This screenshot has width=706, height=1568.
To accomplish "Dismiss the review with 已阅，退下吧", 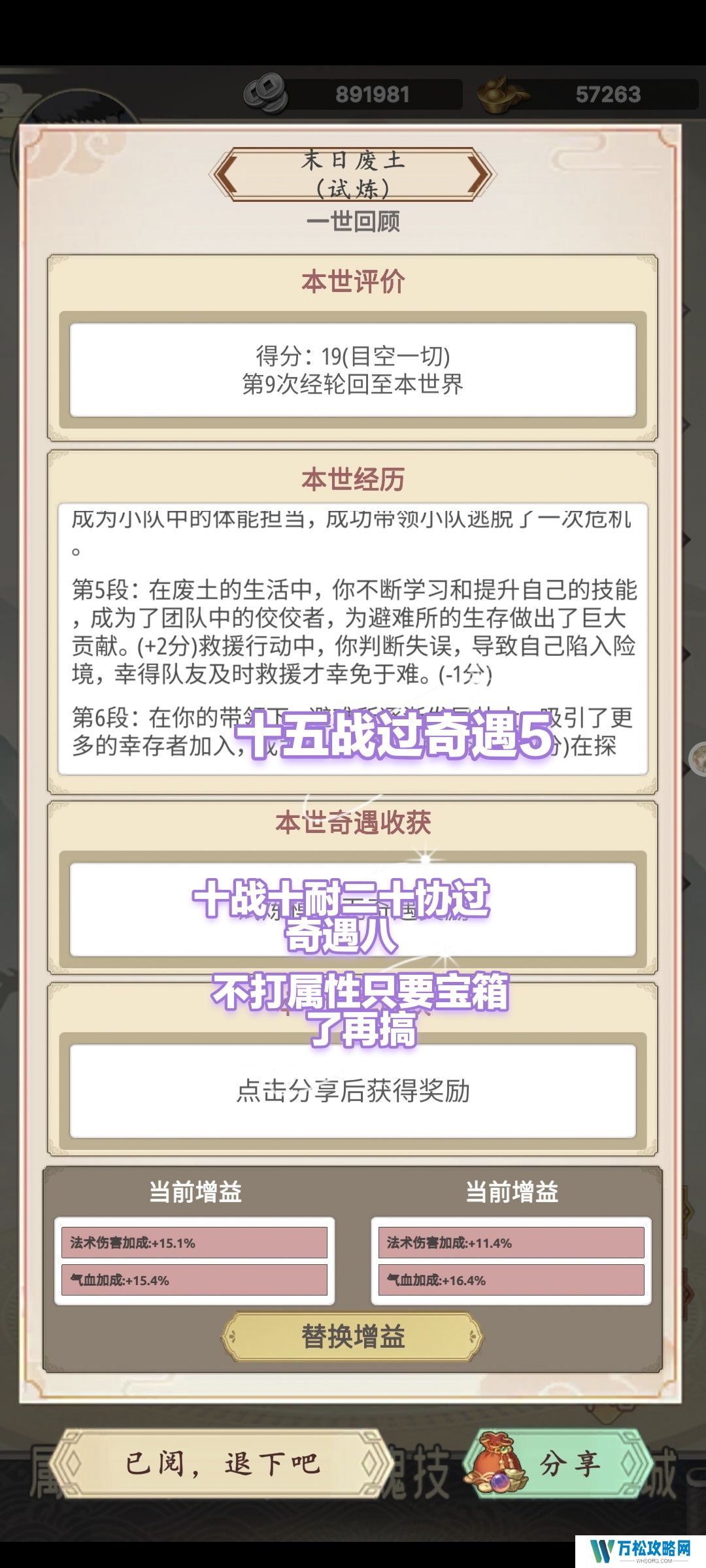I will coord(222,1464).
